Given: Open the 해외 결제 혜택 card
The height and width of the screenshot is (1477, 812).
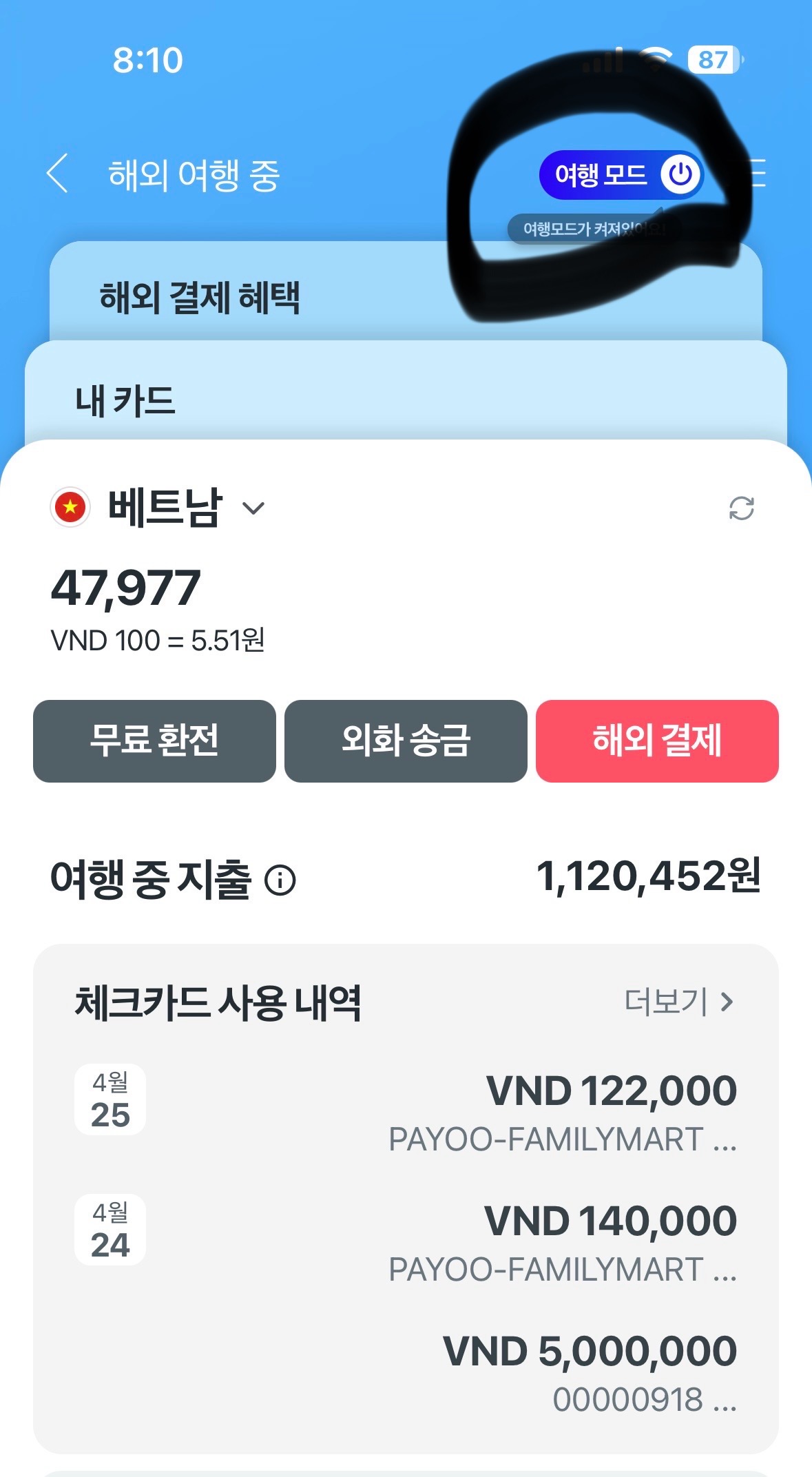Looking at the screenshot, I should point(200,297).
